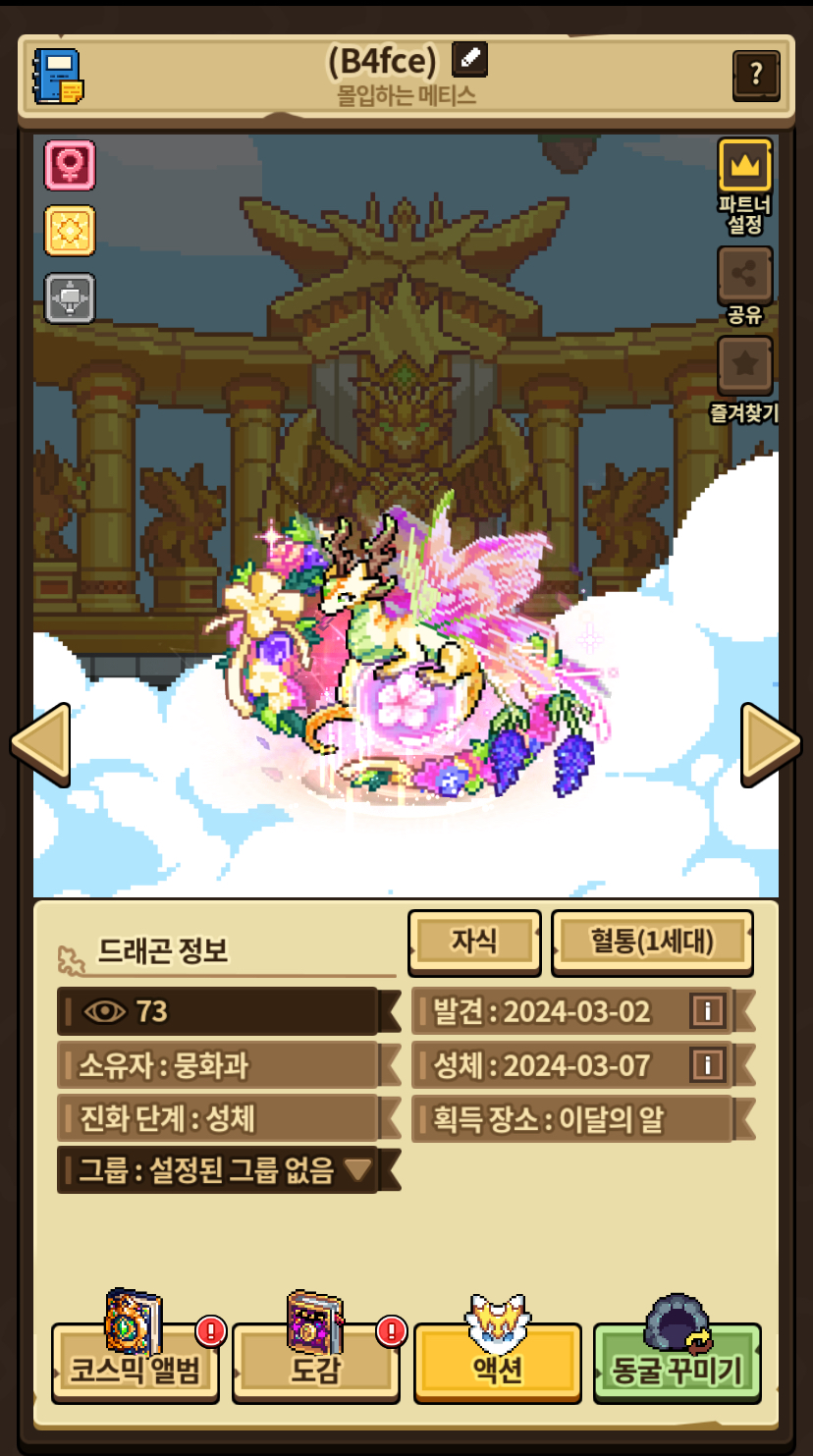
Task: Show info for the 성체 date
Action: point(708,1065)
